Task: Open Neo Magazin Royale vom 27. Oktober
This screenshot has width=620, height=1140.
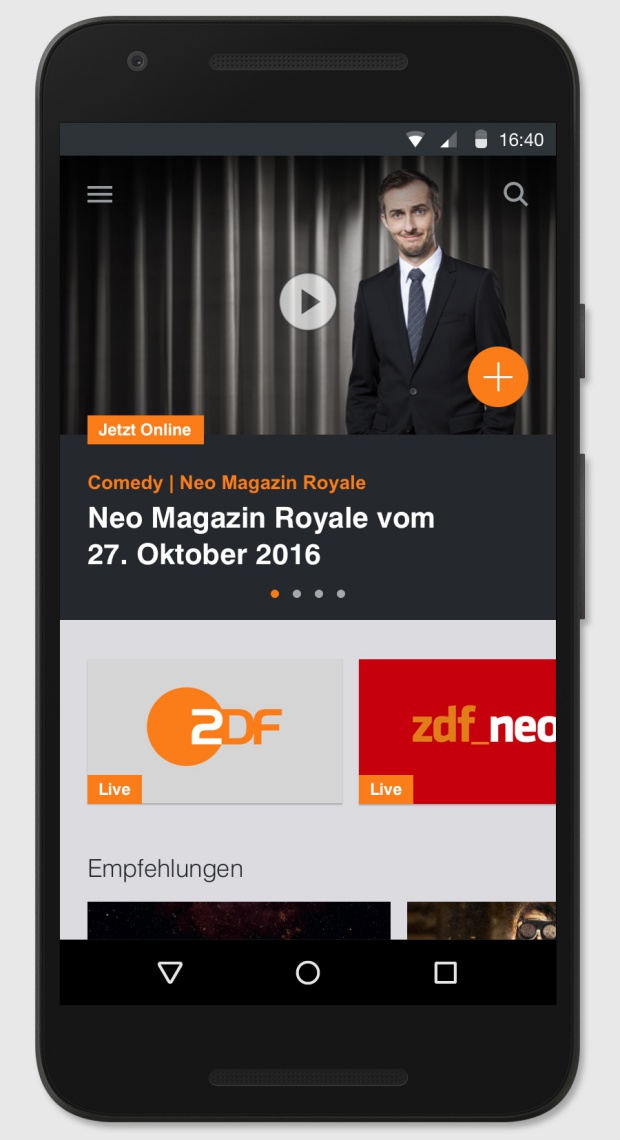Action: 261,535
